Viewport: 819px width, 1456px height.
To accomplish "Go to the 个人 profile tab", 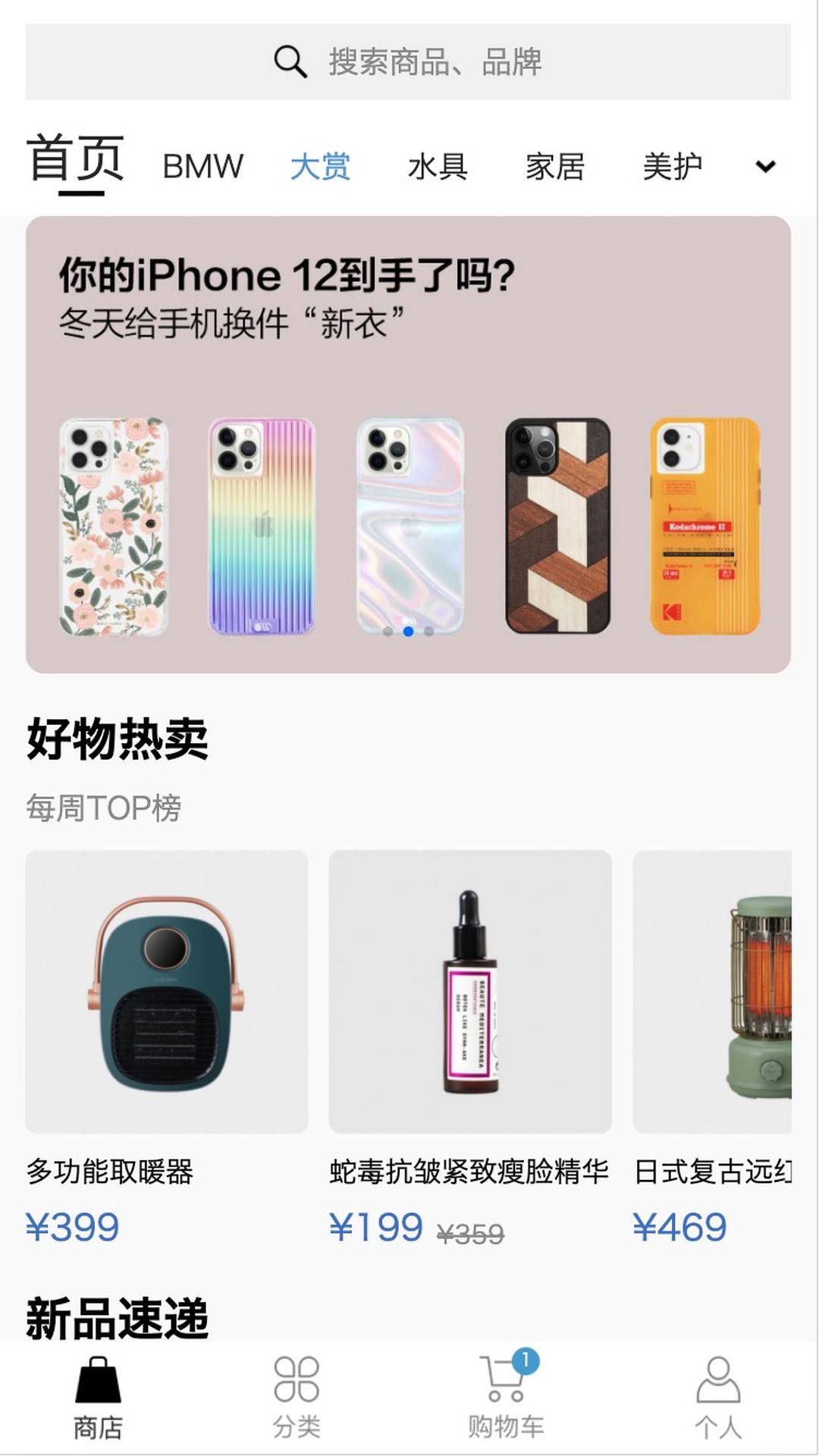I will [718, 1398].
